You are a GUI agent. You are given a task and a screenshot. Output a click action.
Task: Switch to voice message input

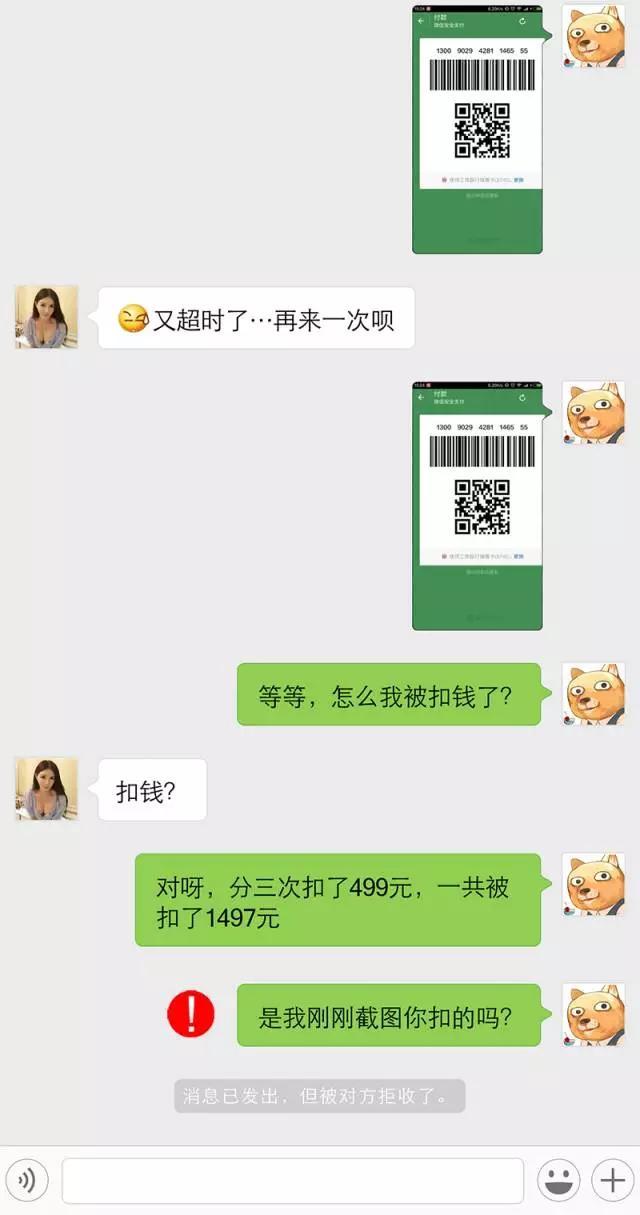(27, 1181)
